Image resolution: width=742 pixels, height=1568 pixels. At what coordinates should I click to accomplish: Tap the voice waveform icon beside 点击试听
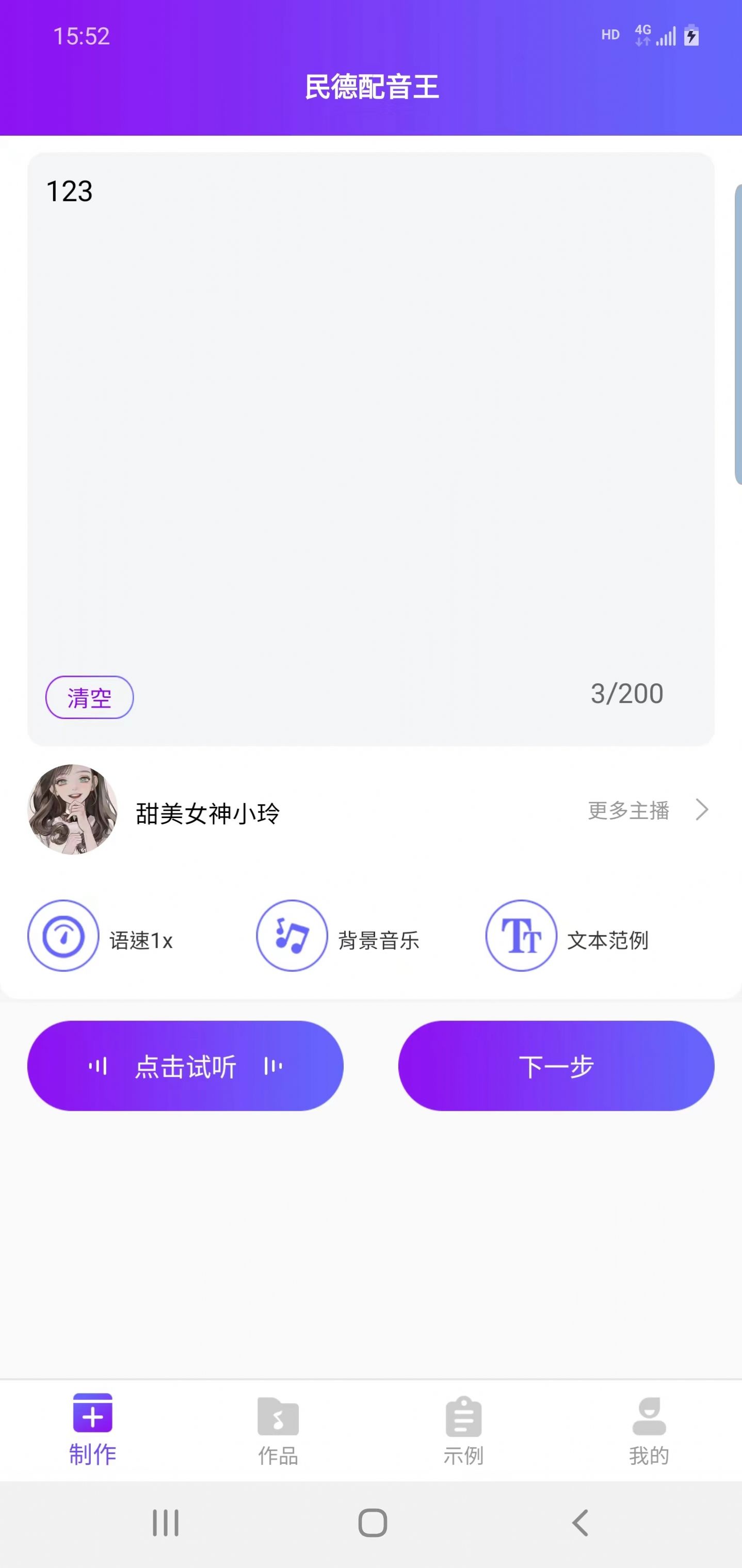(98, 1065)
